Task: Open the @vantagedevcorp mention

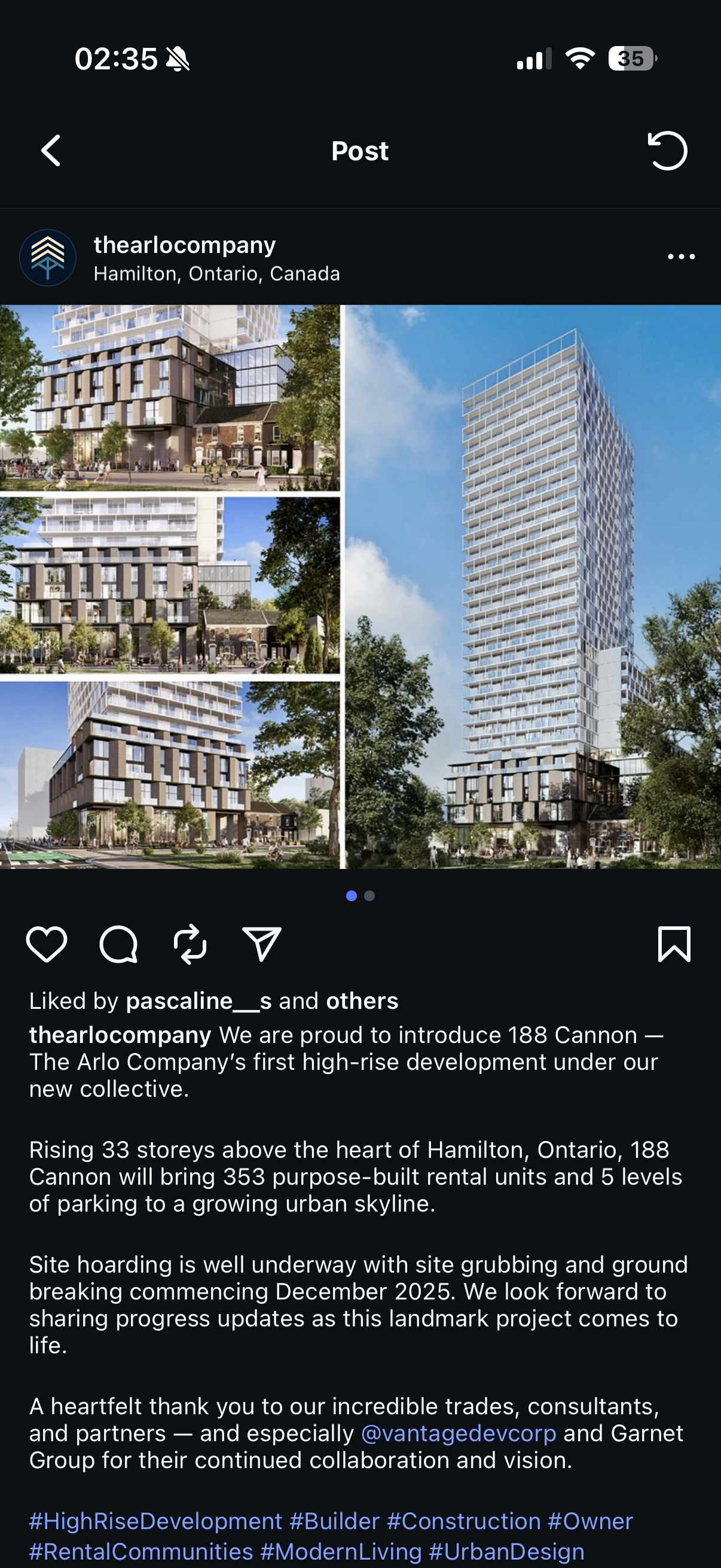Action: (x=459, y=1433)
